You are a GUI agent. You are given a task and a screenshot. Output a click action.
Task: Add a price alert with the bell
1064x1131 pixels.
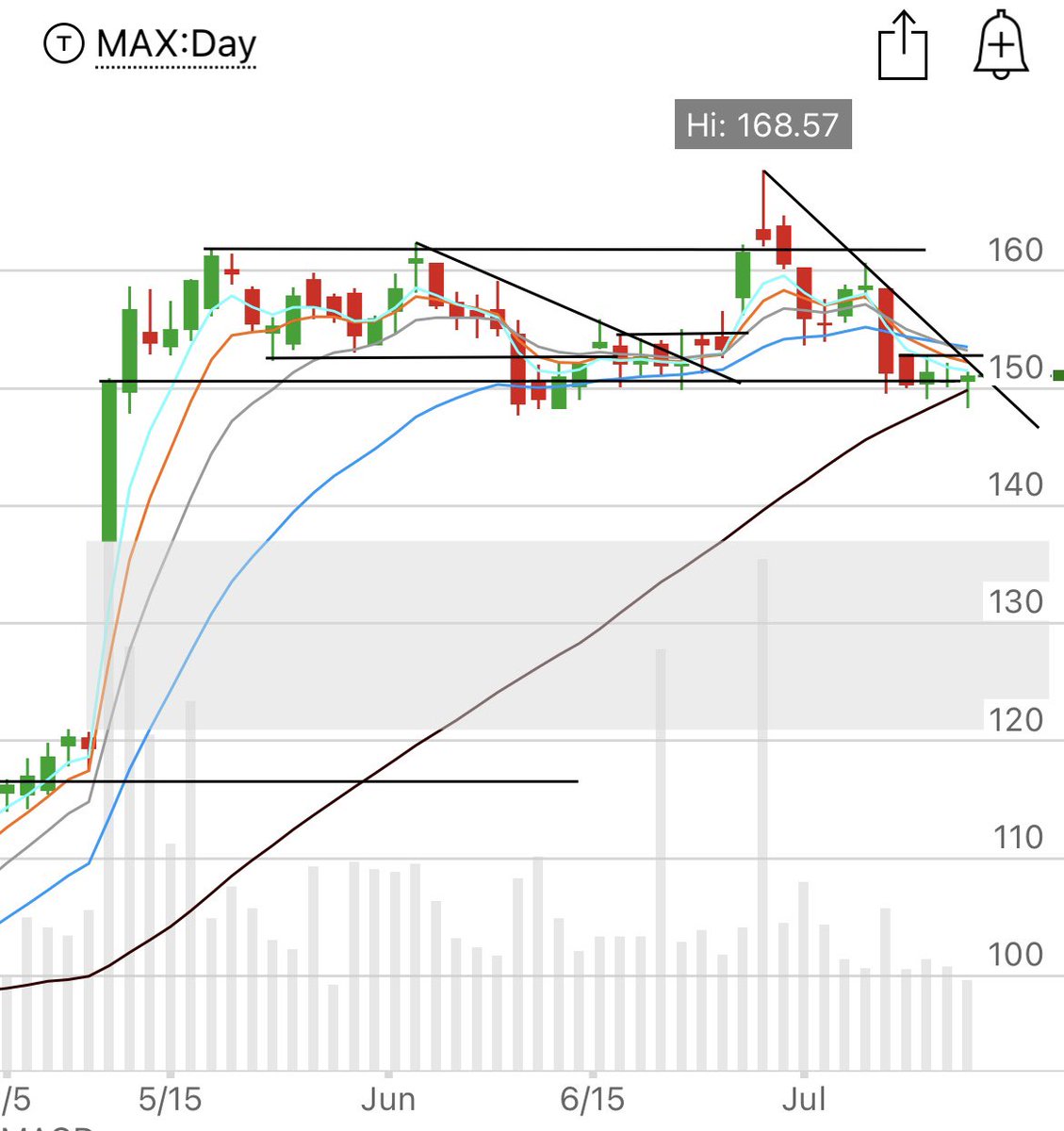tap(1001, 46)
